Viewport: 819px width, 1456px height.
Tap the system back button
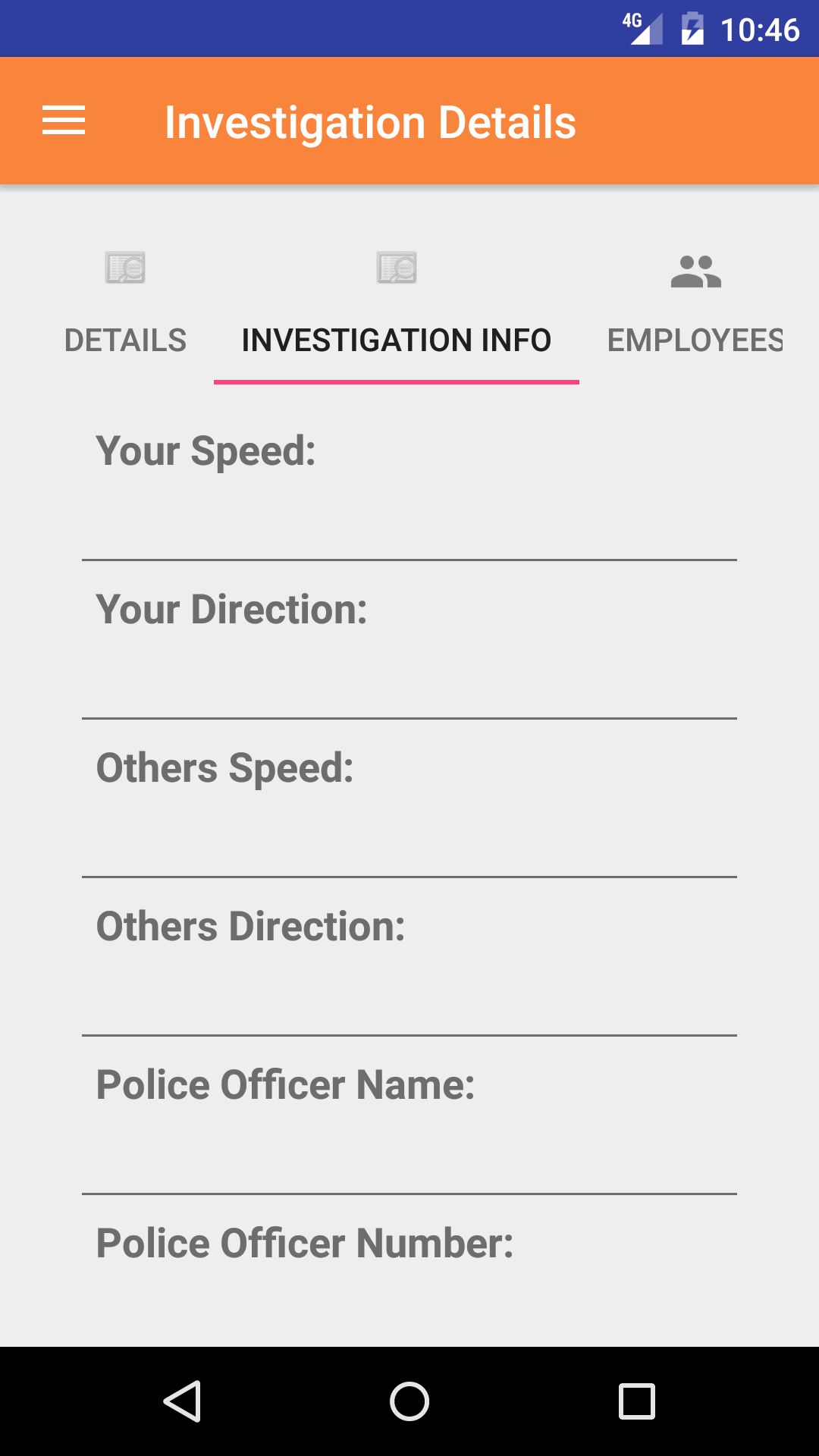pyautogui.click(x=182, y=1401)
